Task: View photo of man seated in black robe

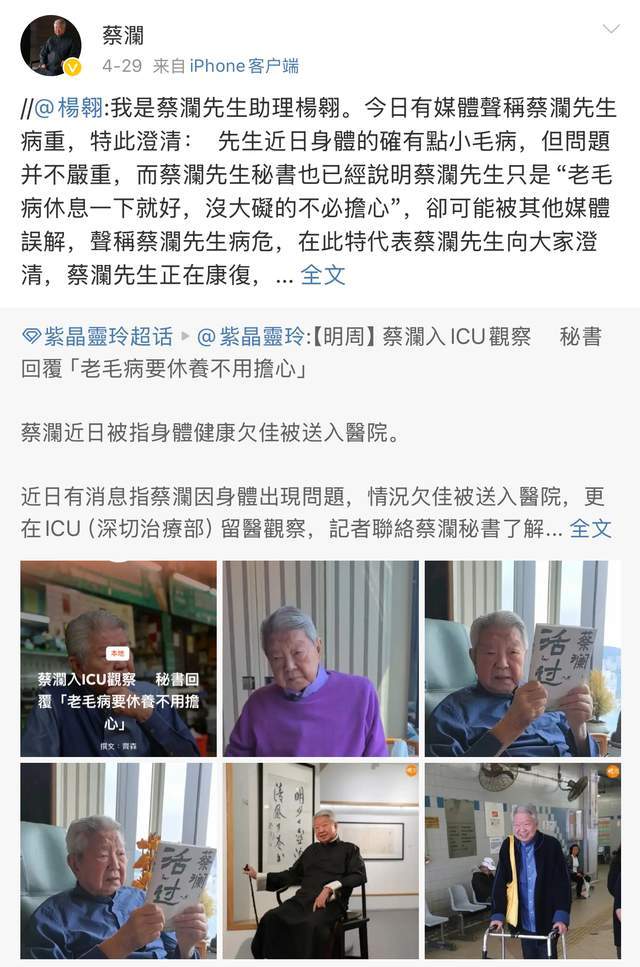Action: click(320, 861)
